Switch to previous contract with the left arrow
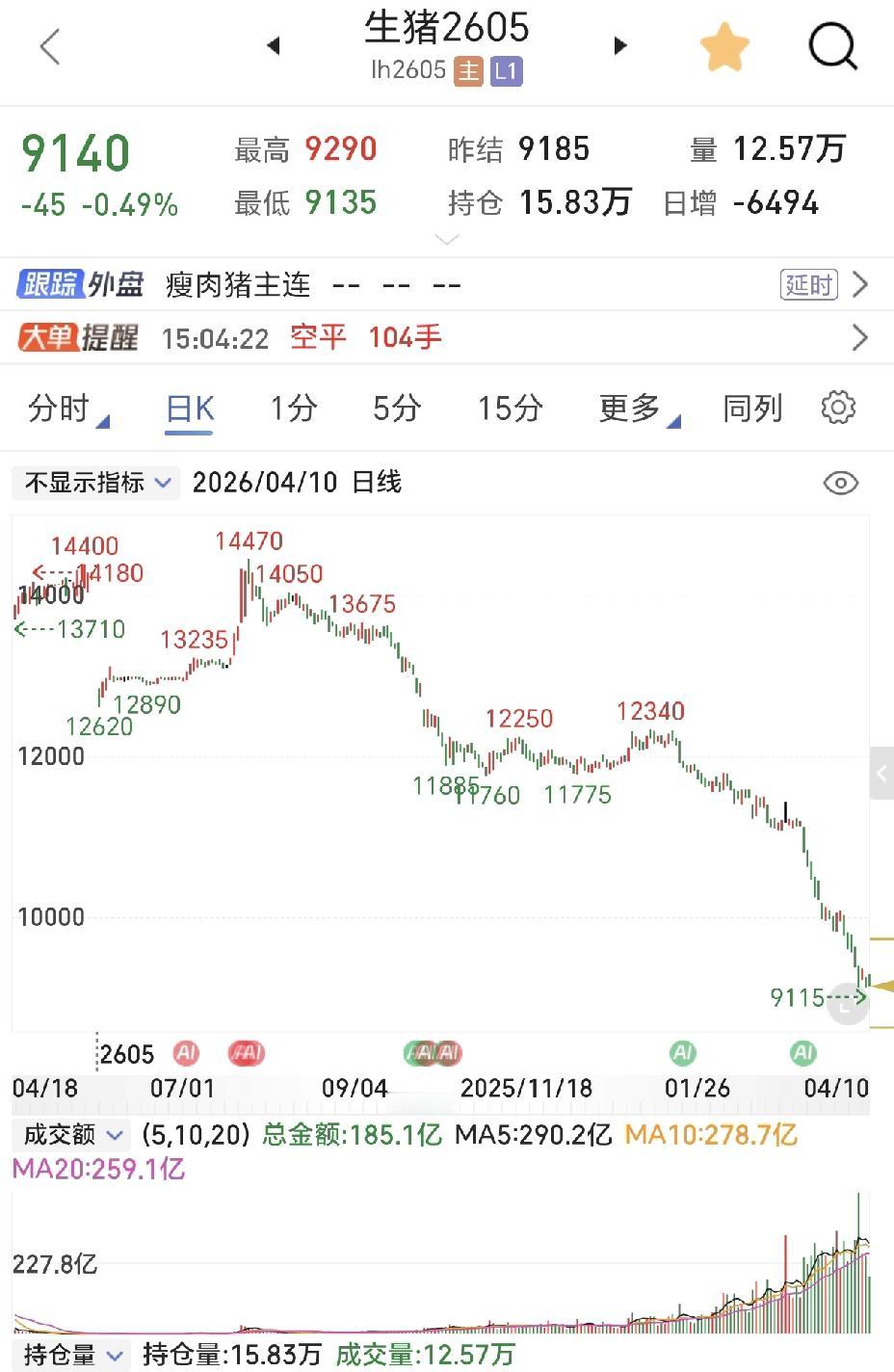894x1372 pixels. pos(273,46)
